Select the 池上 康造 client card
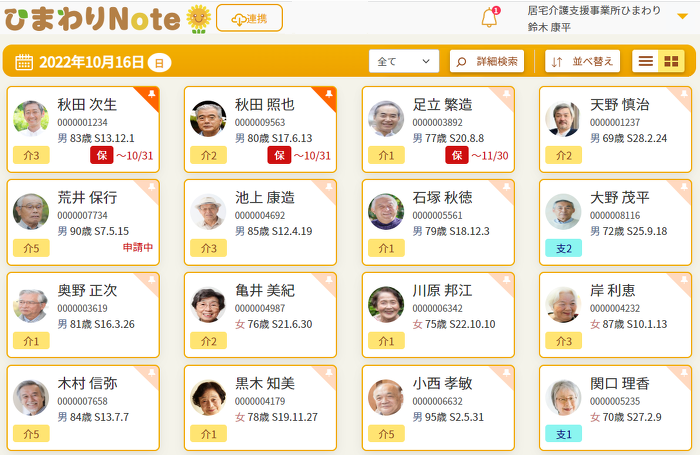Screen dimensions: 700x455 coord(260,221)
